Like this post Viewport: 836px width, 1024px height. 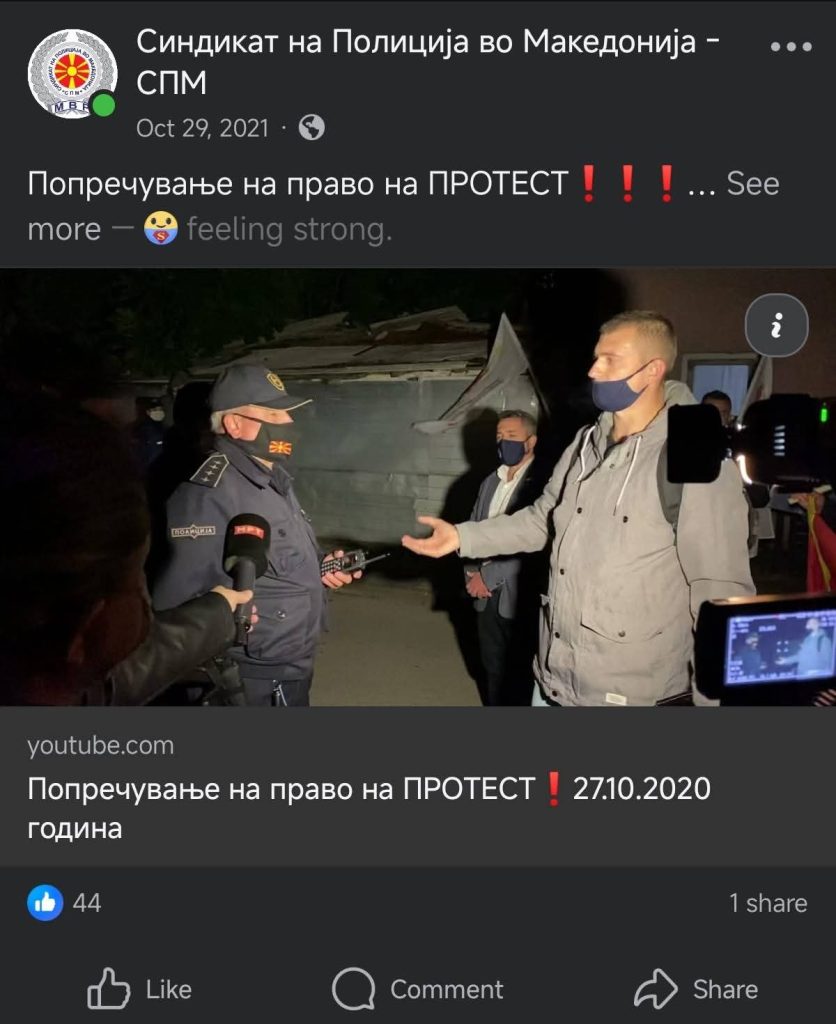[x=140, y=989]
